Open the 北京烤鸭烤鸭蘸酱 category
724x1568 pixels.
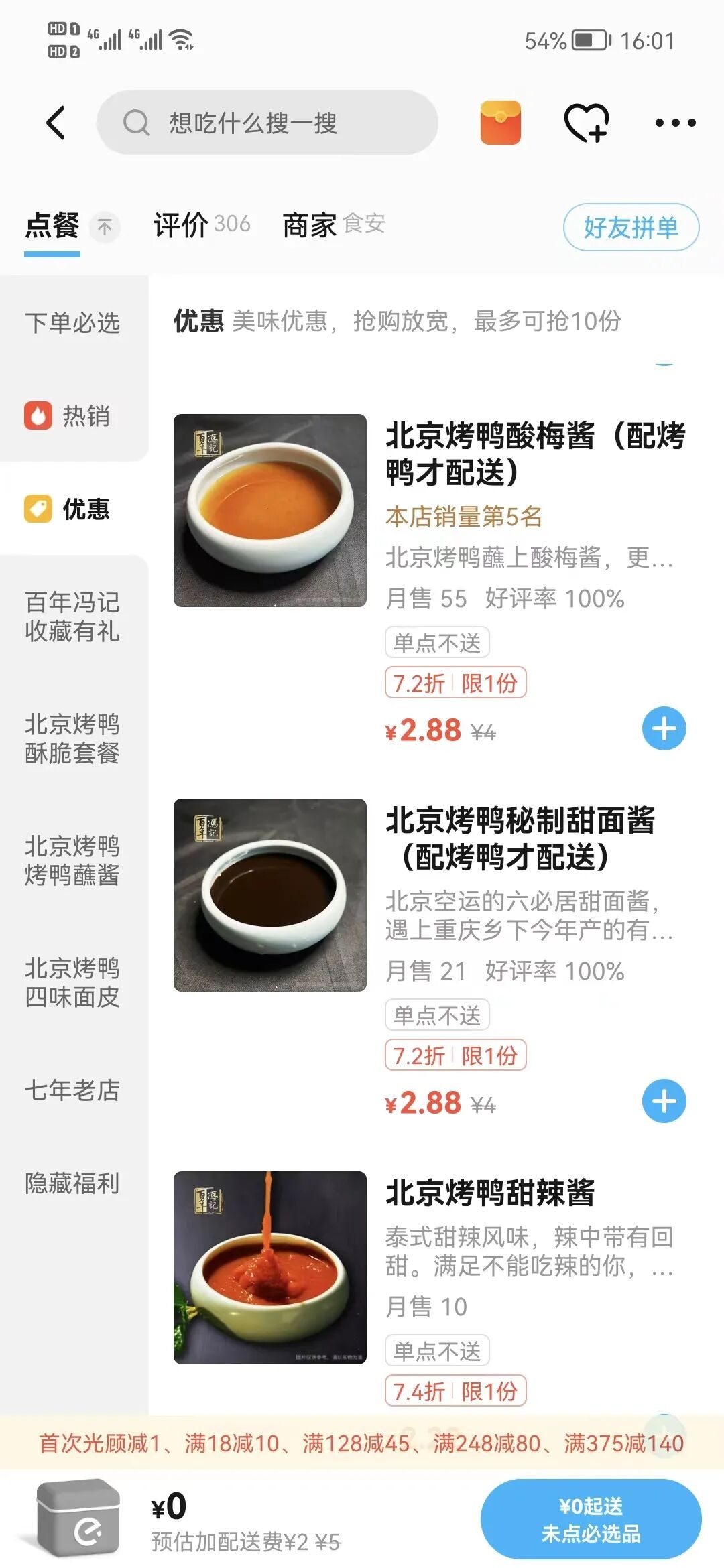(x=73, y=860)
